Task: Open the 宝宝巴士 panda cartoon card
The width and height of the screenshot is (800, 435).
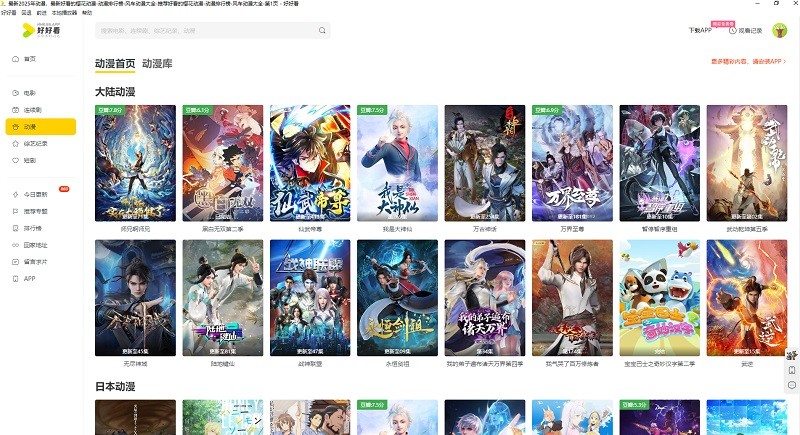Action: pyautogui.click(x=659, y=298)
